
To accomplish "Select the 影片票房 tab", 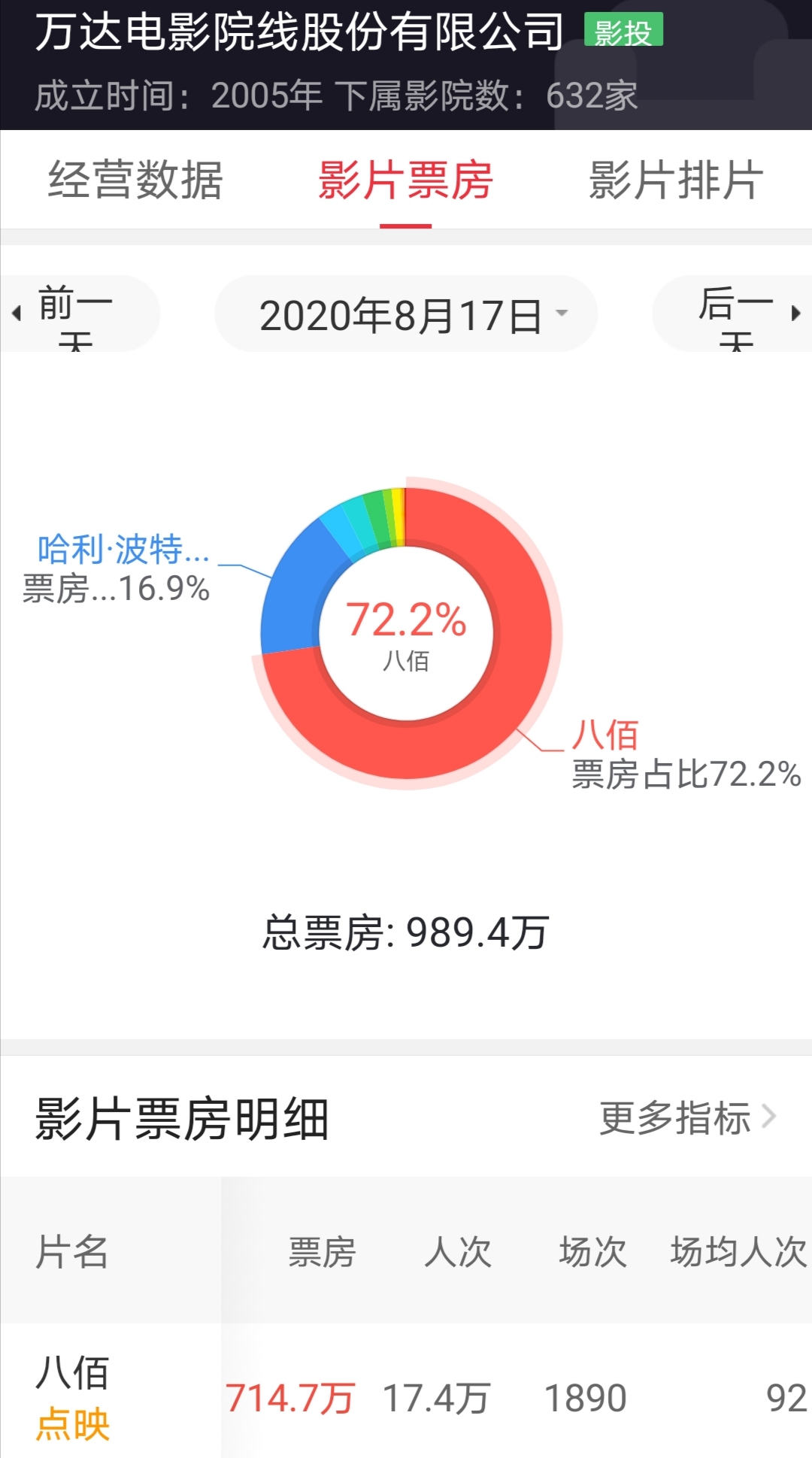I will 405,180.
